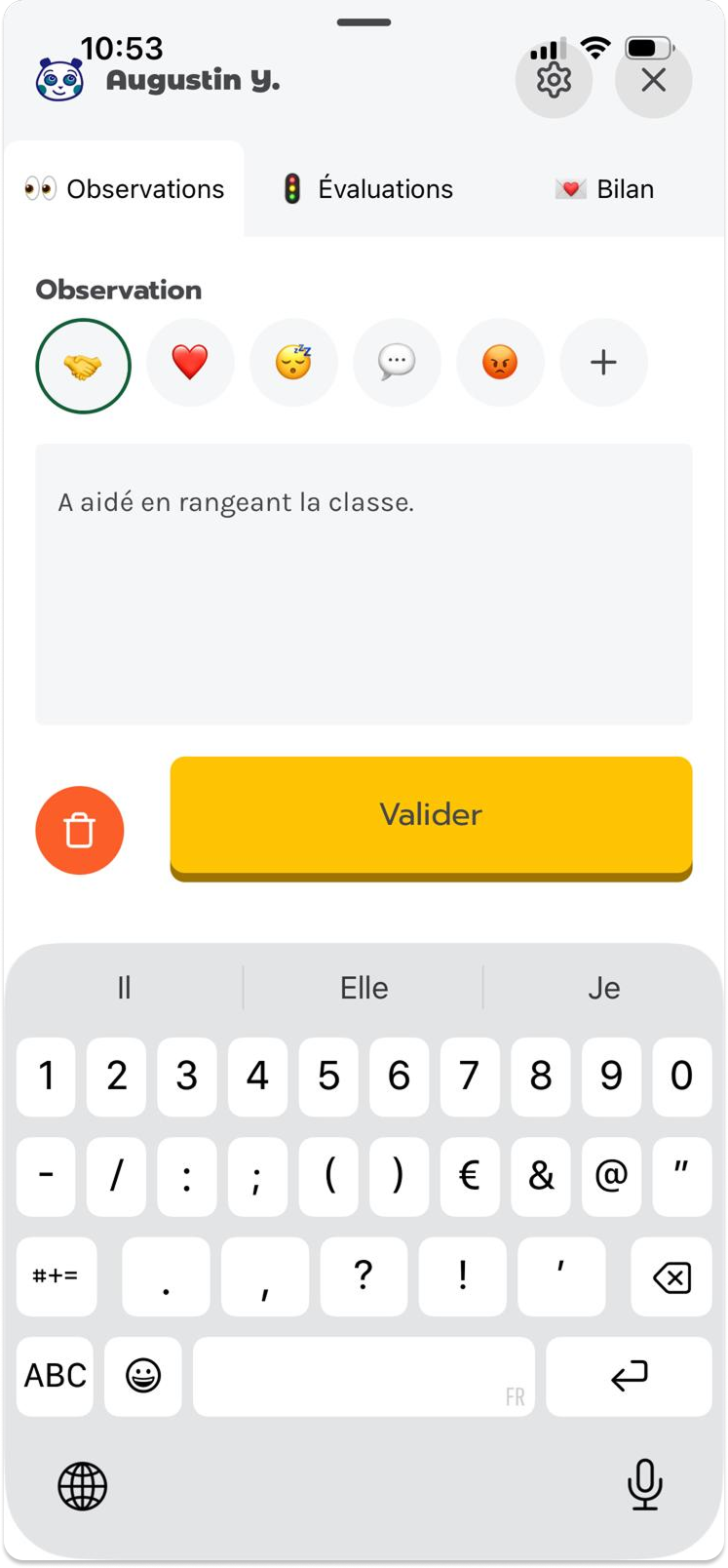This screenshot has width=728, height=1568.
Task: Start dictation with the microphone key
Action: [644, 1485]
